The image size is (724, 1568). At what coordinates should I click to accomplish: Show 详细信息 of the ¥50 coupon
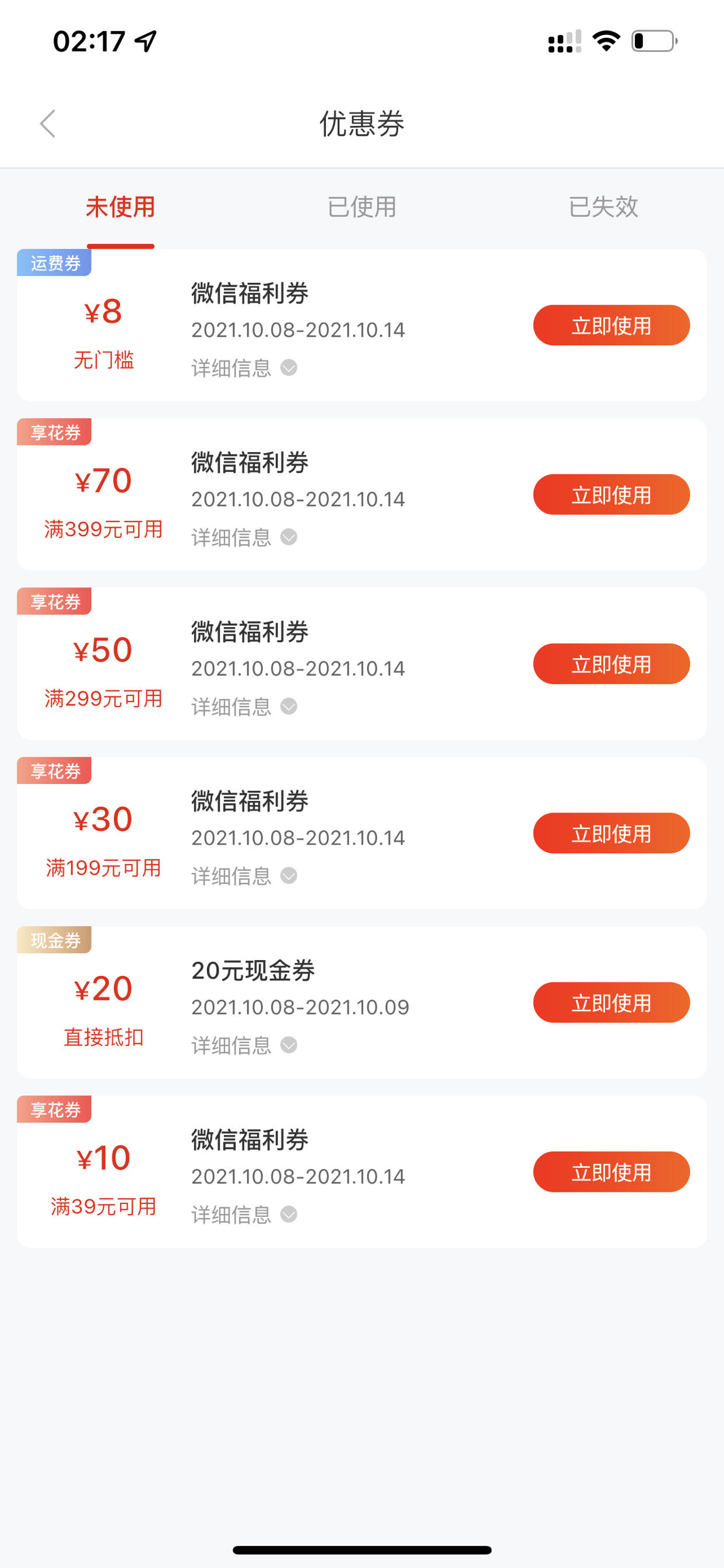click(x=244, y=706)
